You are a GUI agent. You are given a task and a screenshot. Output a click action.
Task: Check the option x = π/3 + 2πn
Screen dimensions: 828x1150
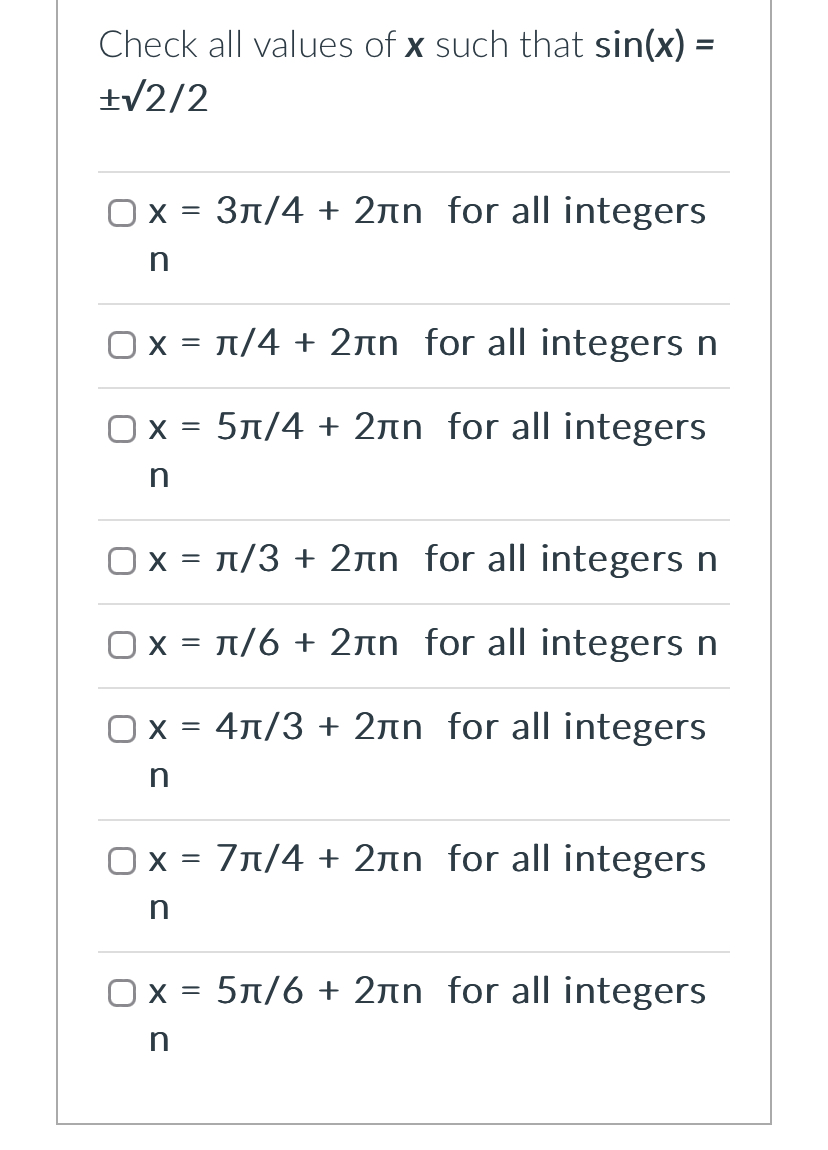point(121,561)
